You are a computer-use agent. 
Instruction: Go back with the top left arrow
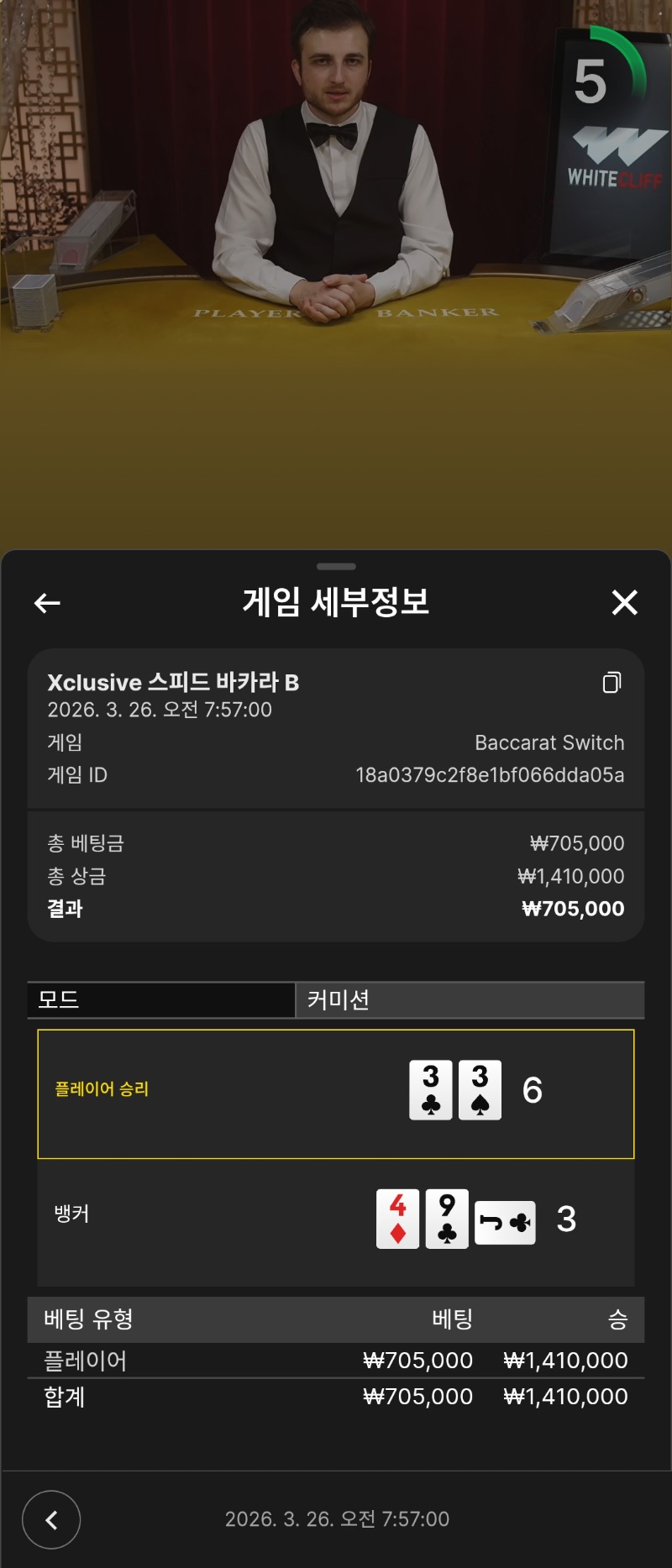pos(47,602)
